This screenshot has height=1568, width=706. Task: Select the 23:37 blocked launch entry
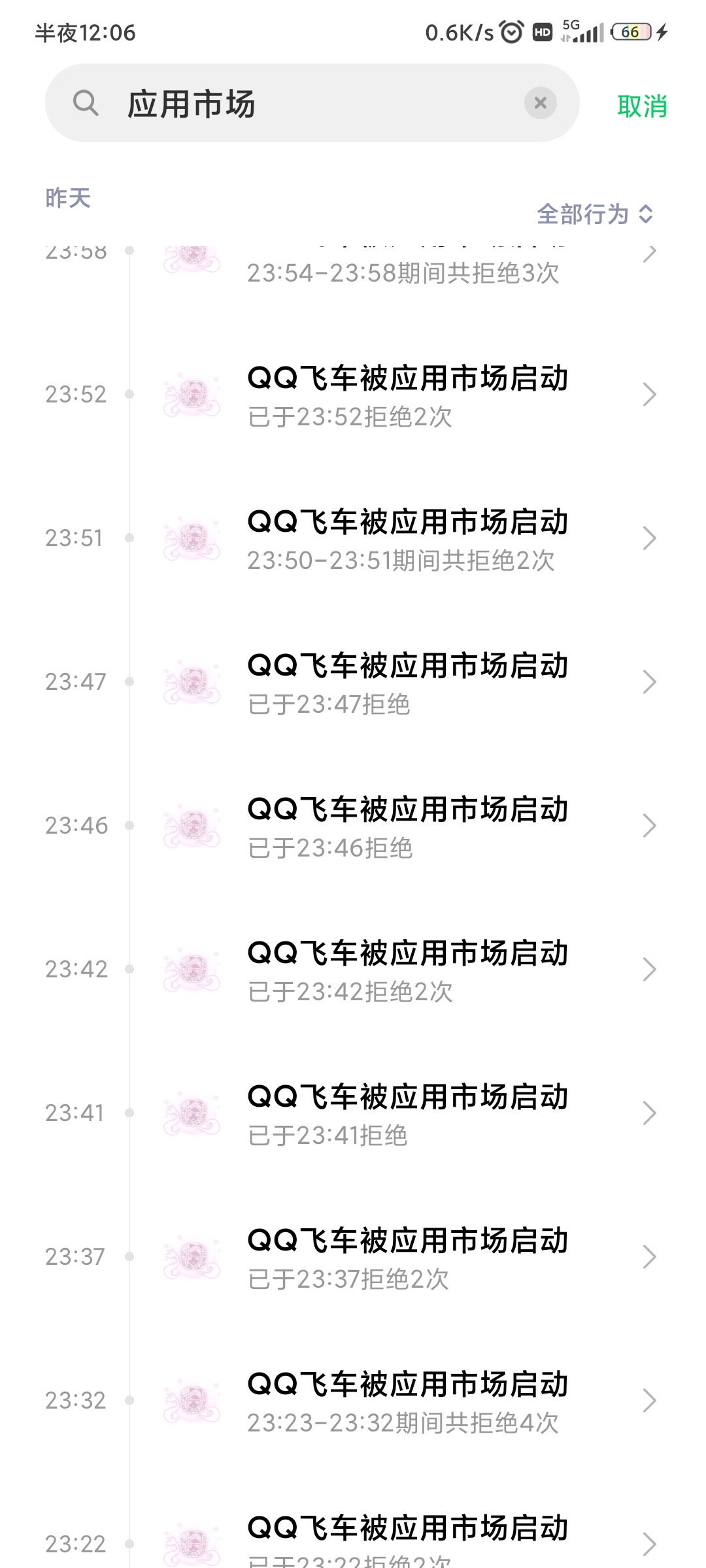coord(408,1257)
